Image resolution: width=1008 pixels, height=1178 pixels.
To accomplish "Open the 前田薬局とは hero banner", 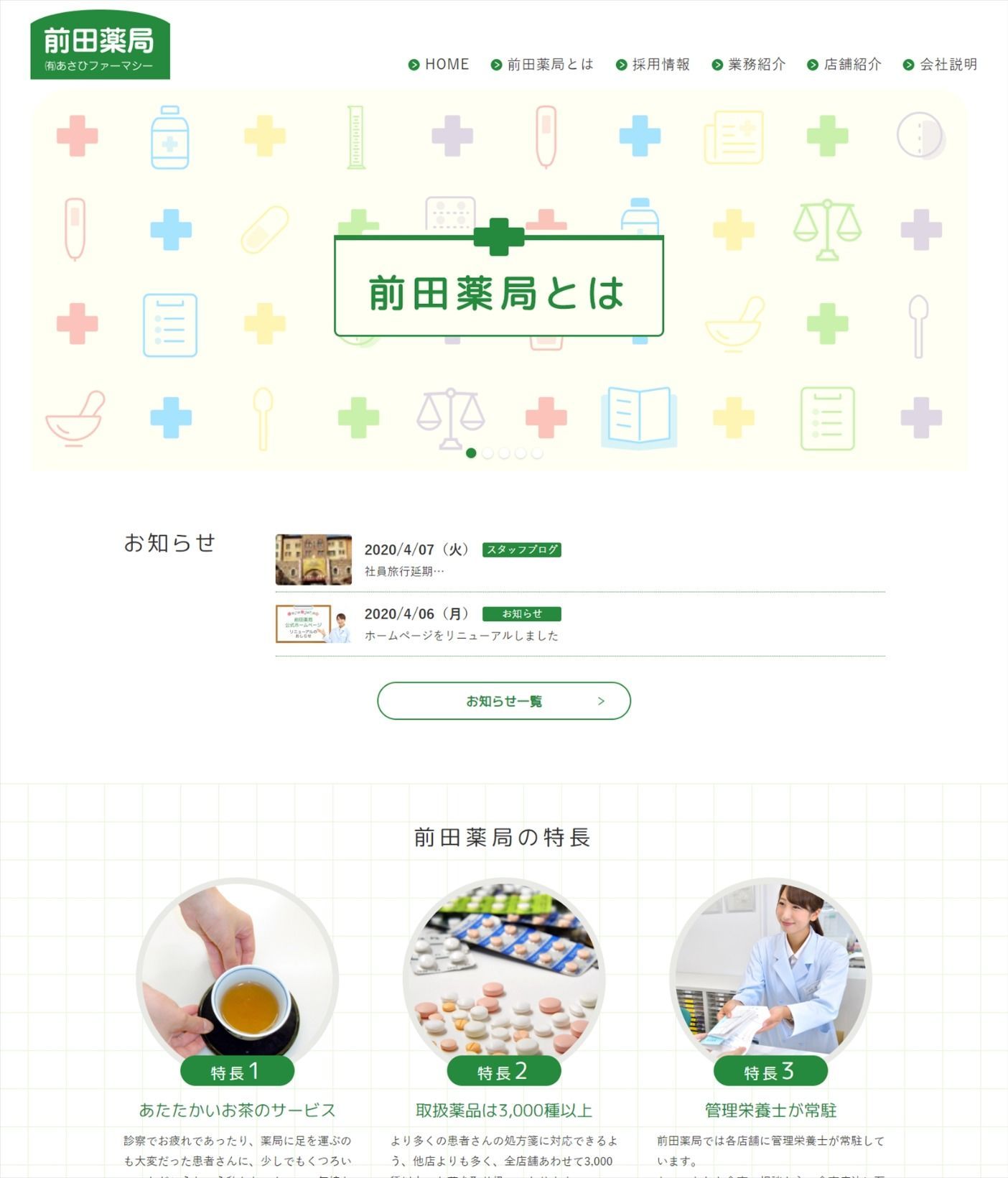I will point(498,287).
